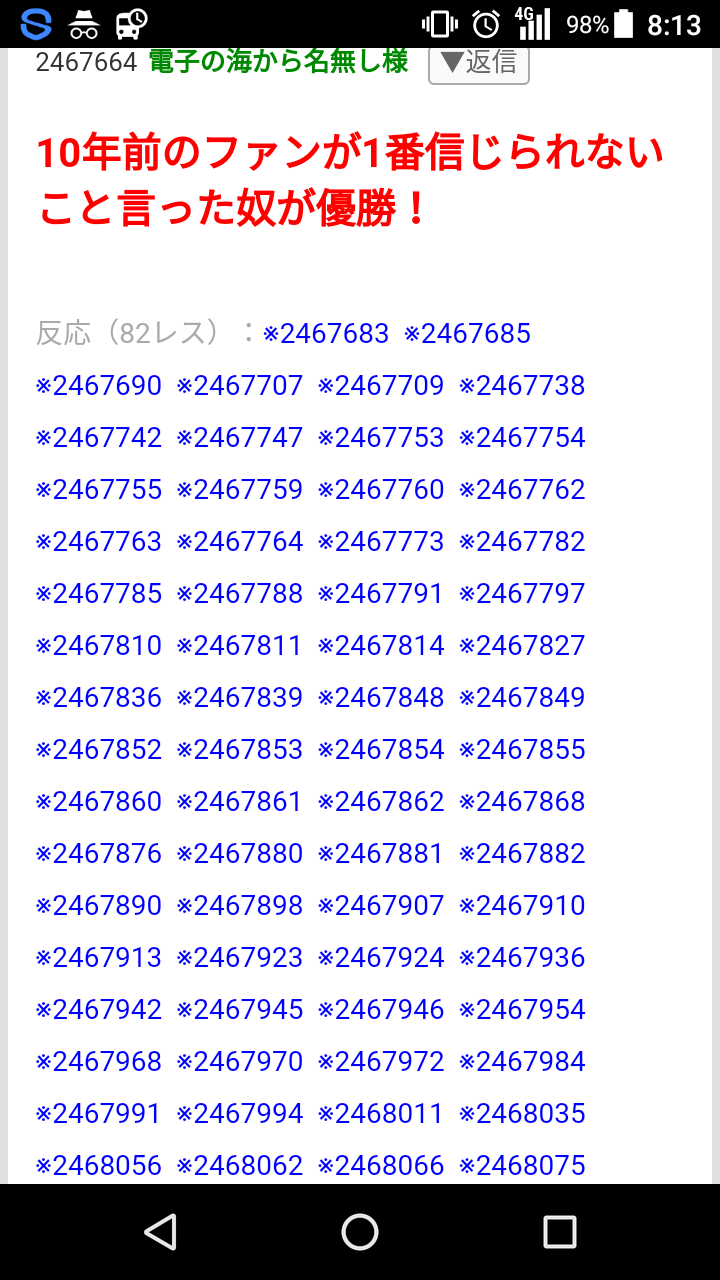Open reply link ※2467759
The image size is (720, 1280).
pos(240,490)
